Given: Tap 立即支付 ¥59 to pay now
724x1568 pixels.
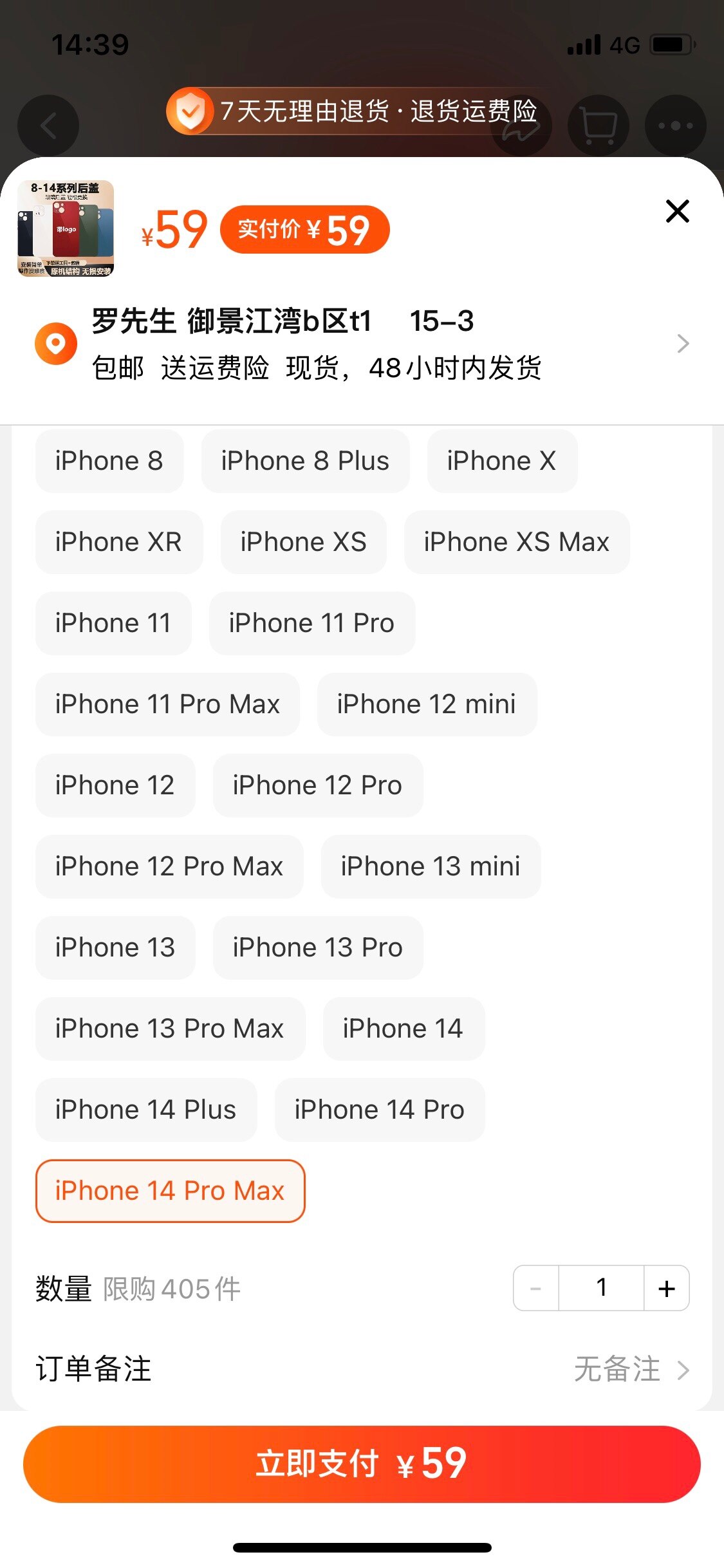Looking at the screenshot, I should tap(362, 1464).
